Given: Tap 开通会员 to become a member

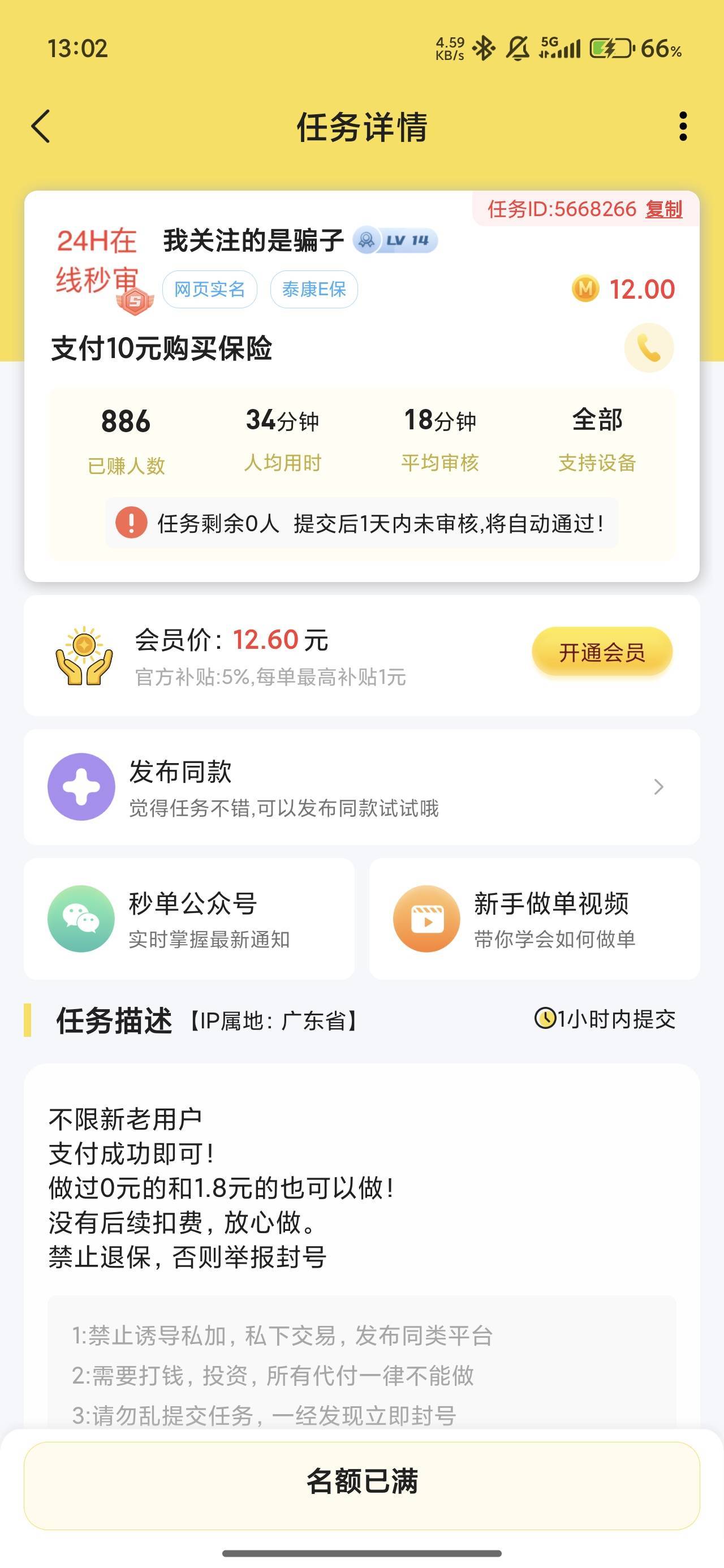Looking at the screenshot, I should [602, 652].
